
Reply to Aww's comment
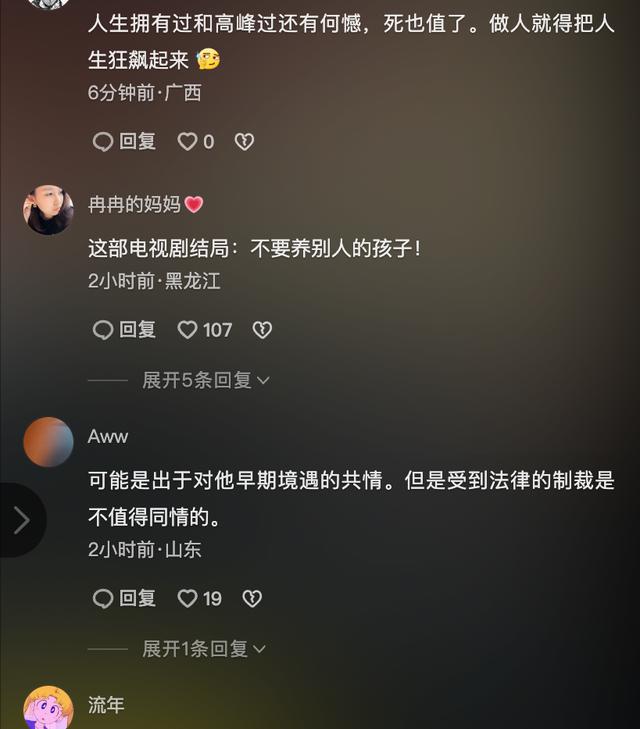(x=125, y=598)
